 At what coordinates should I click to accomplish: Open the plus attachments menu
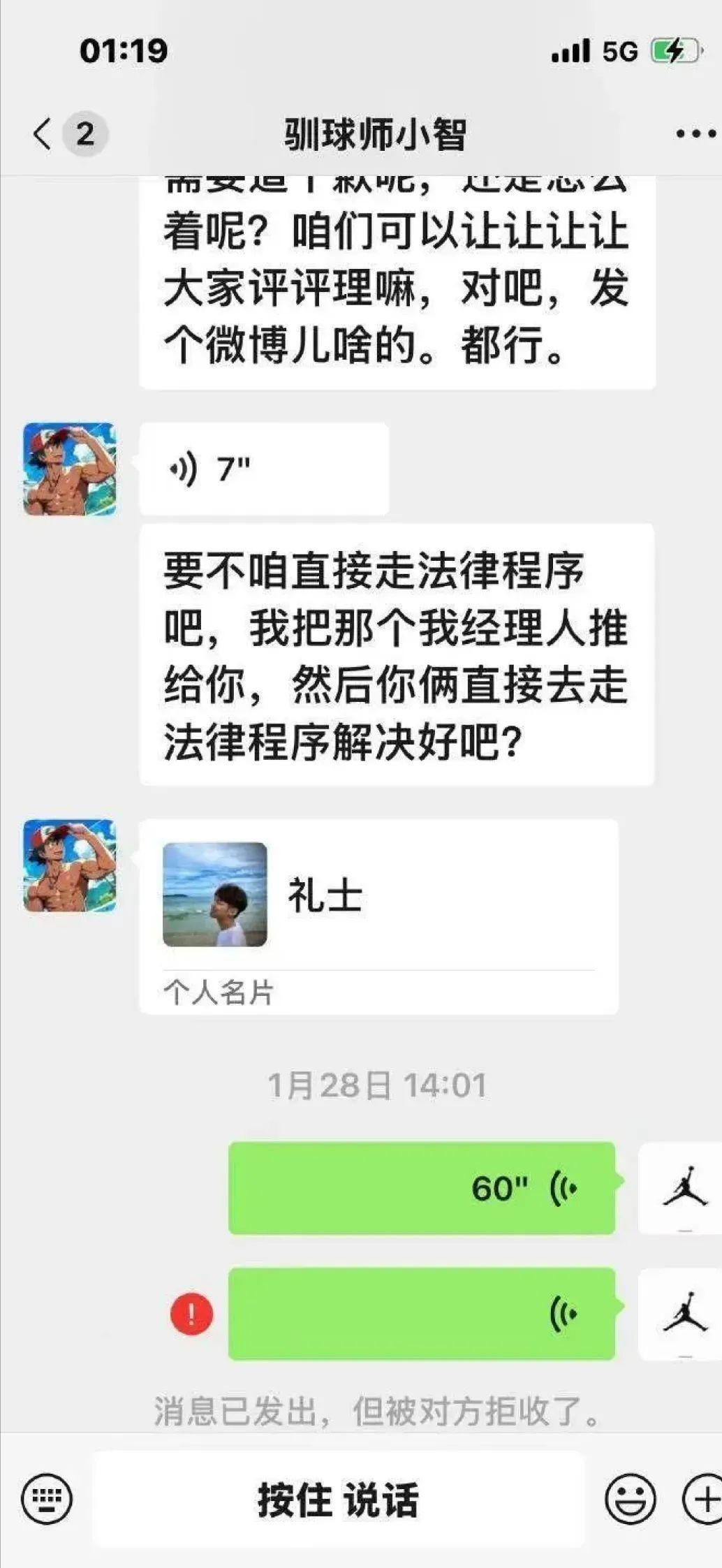[x=702, y=1498]
